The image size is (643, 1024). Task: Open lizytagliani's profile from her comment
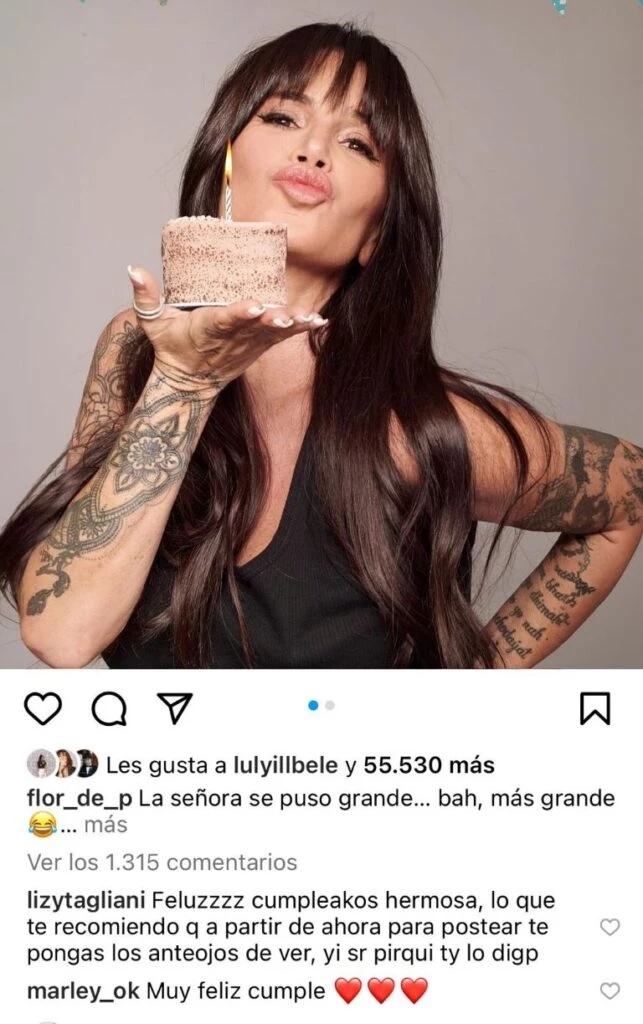[86, 902]
